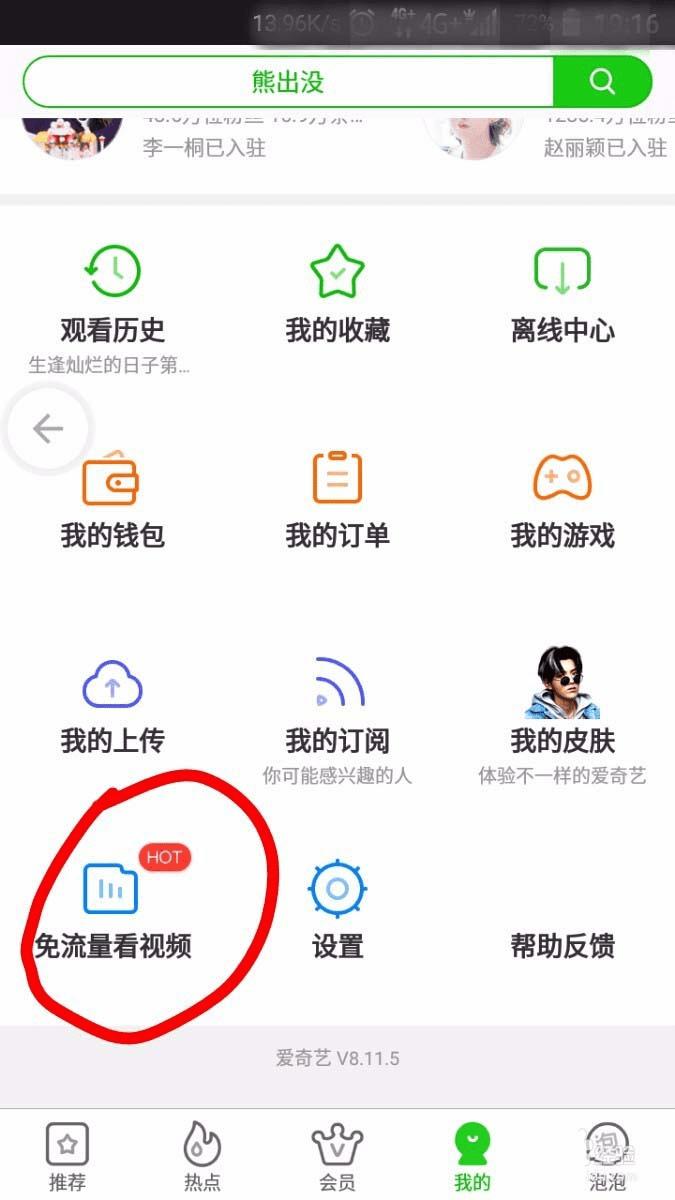Open 我的收藏 favorites
The image size is (675, 1200).
(337, 295)
